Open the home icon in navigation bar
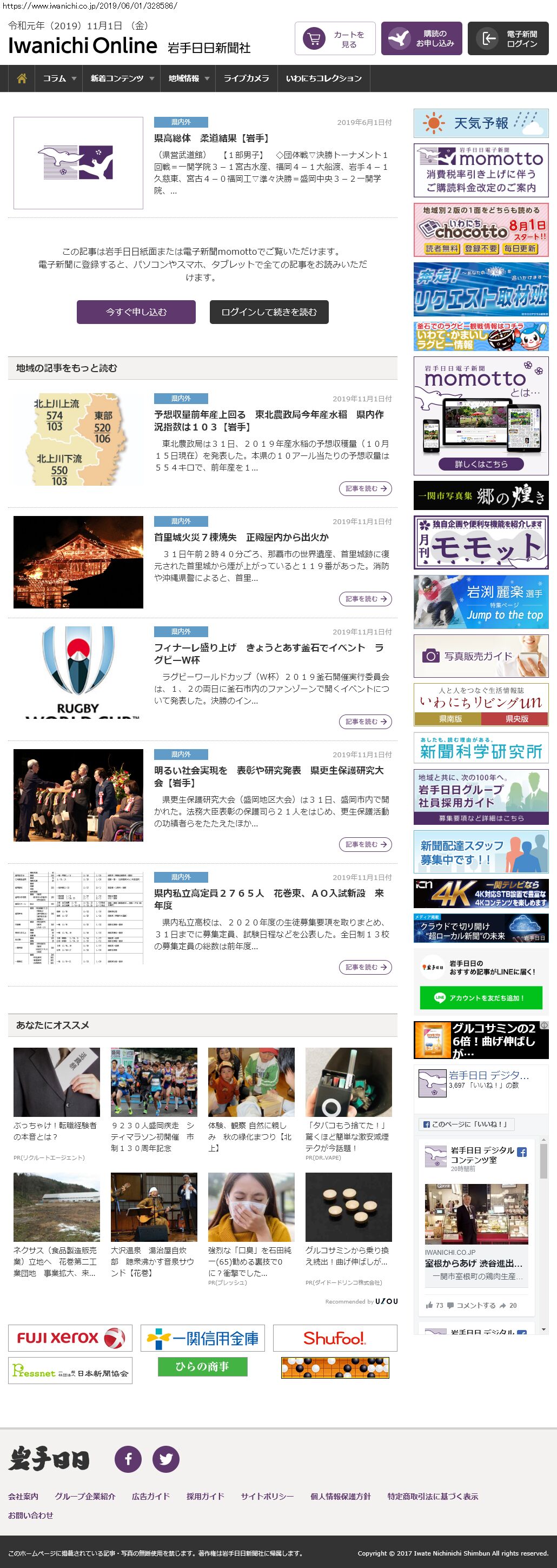This screenshot has width=557, height=1568. 22,78
